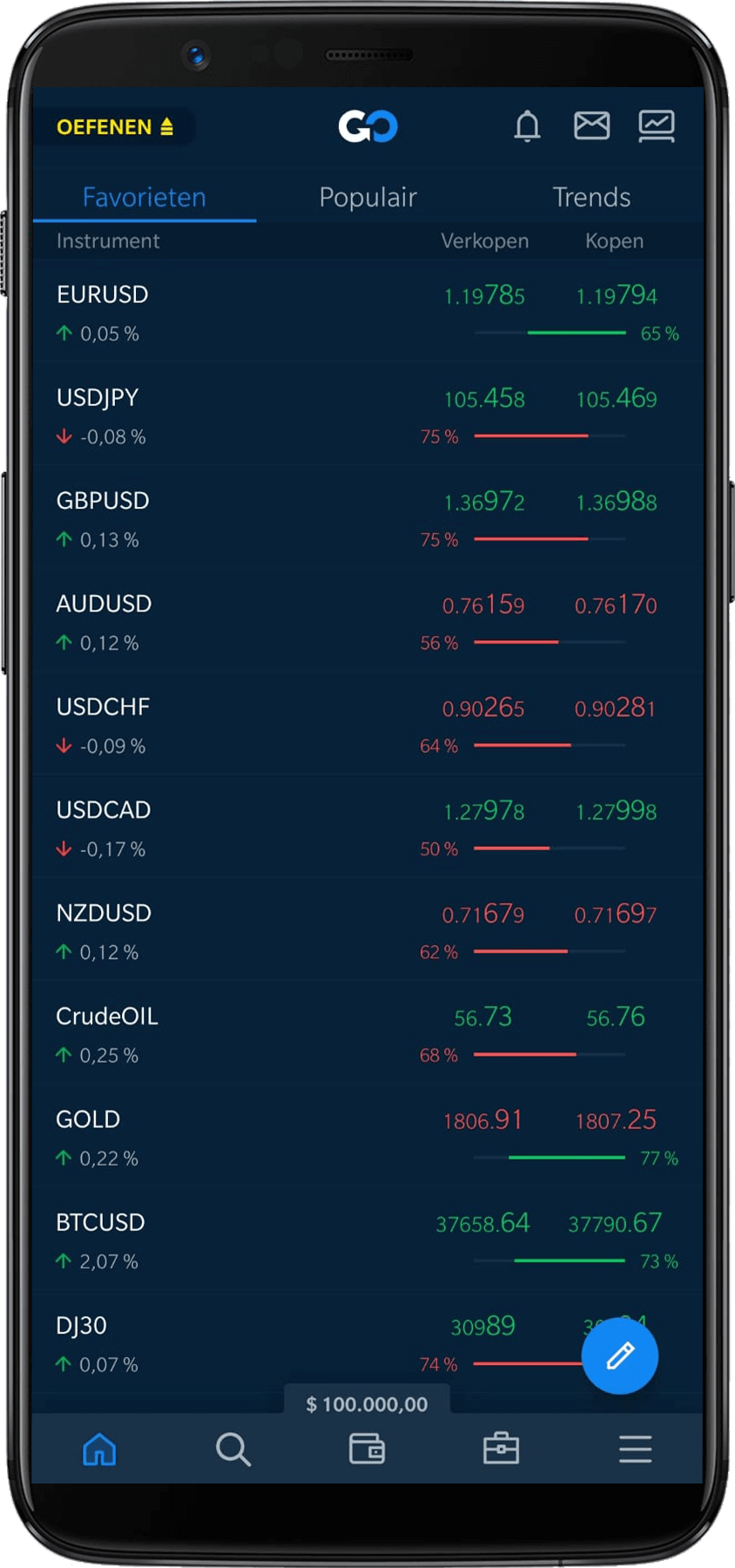735x1568 pixels.
Task: Open the wallet tab in bottom bar
Action: [367, 1450]
